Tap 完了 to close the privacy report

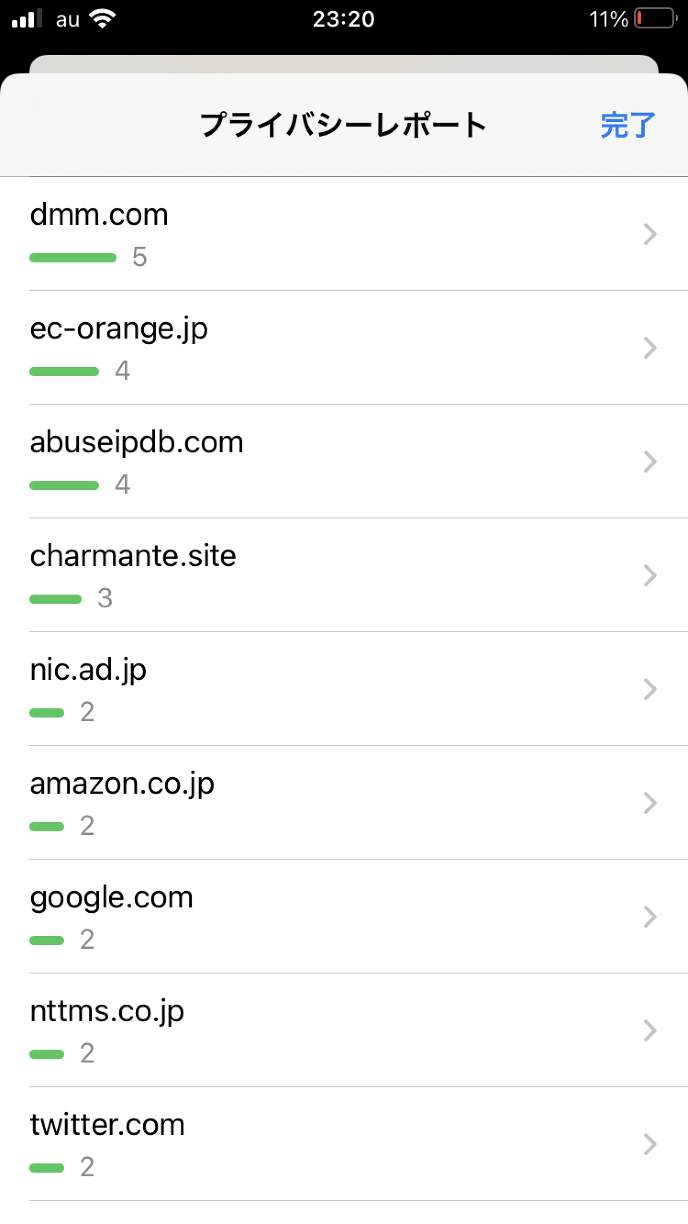[x=628, y=126]
